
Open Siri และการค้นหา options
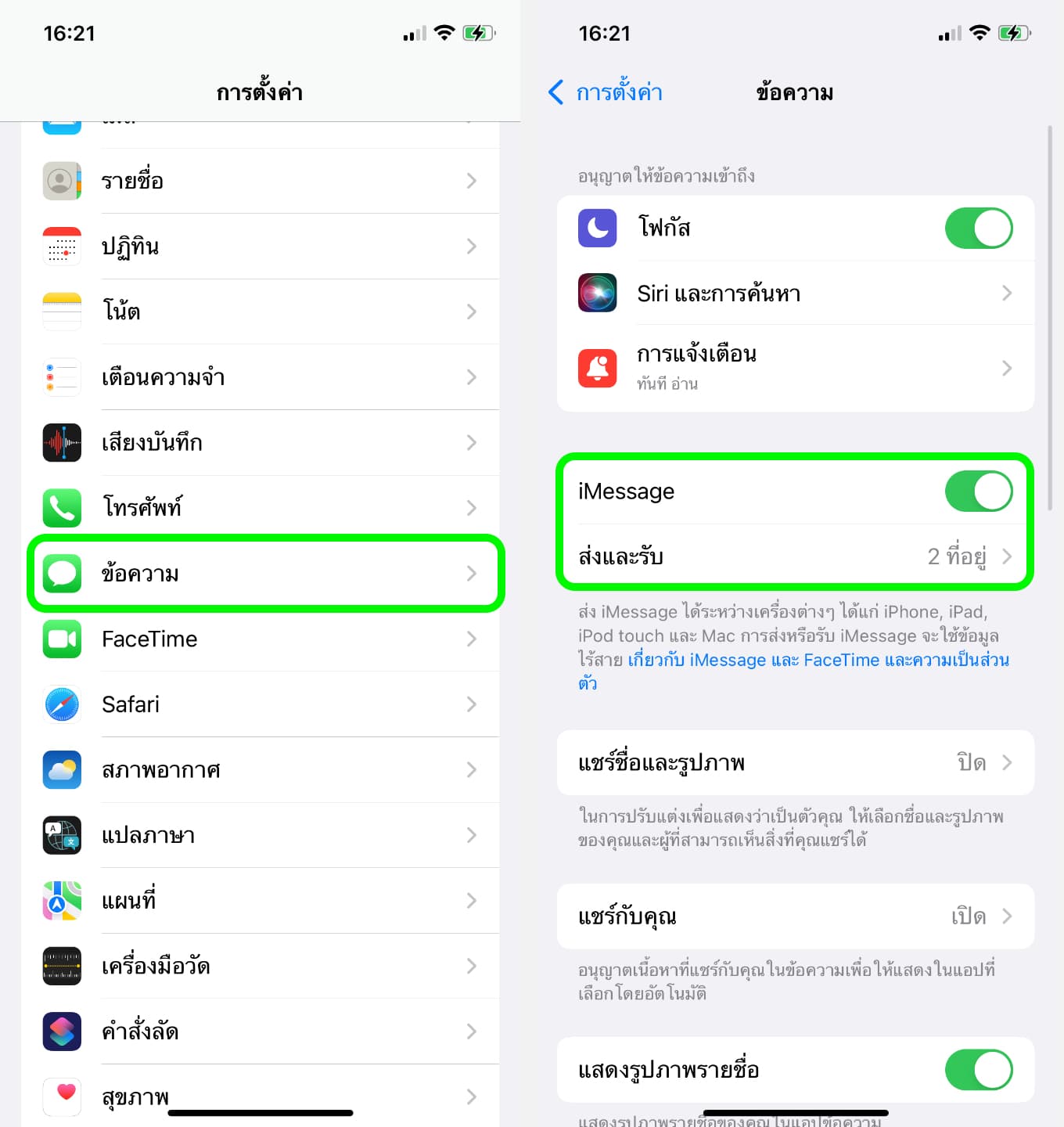[x=795, y=293]
